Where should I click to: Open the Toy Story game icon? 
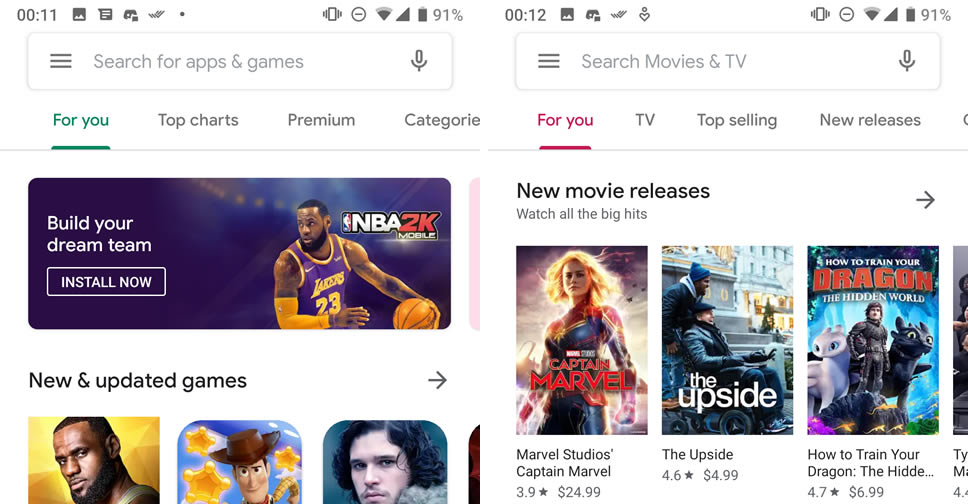(x=240, y=462)
